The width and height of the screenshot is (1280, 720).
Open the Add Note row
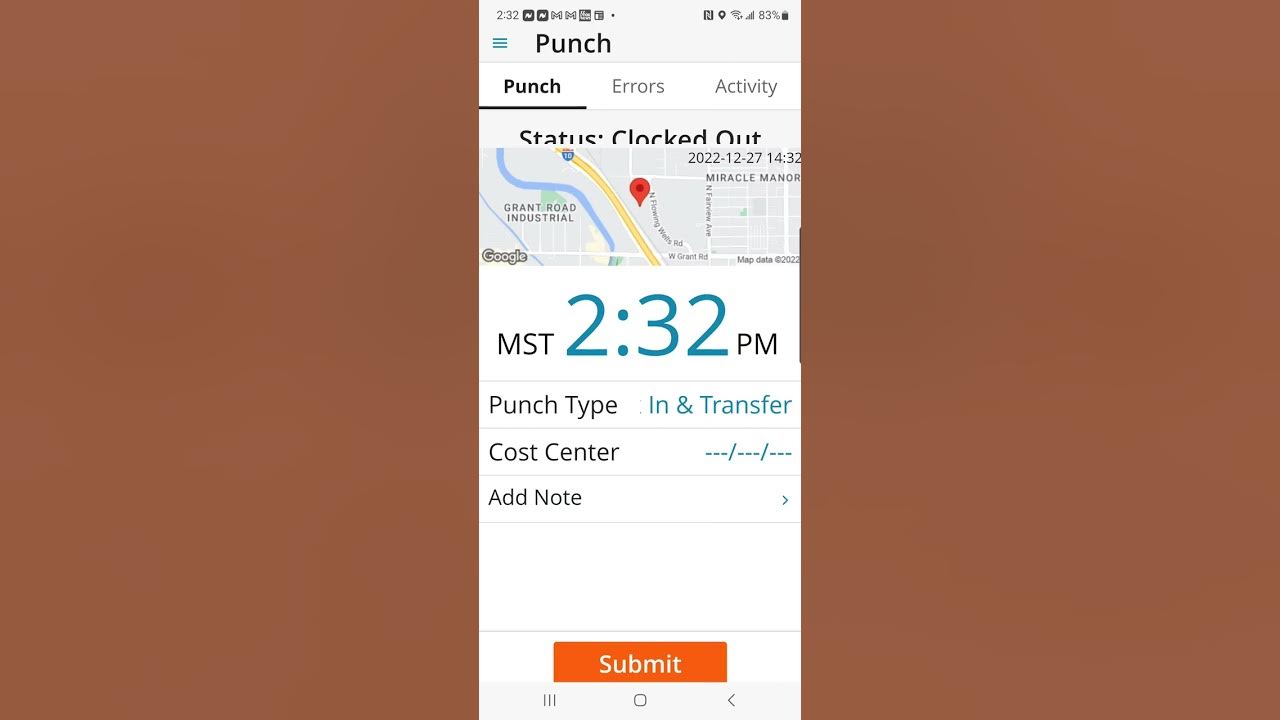point(639,498)
